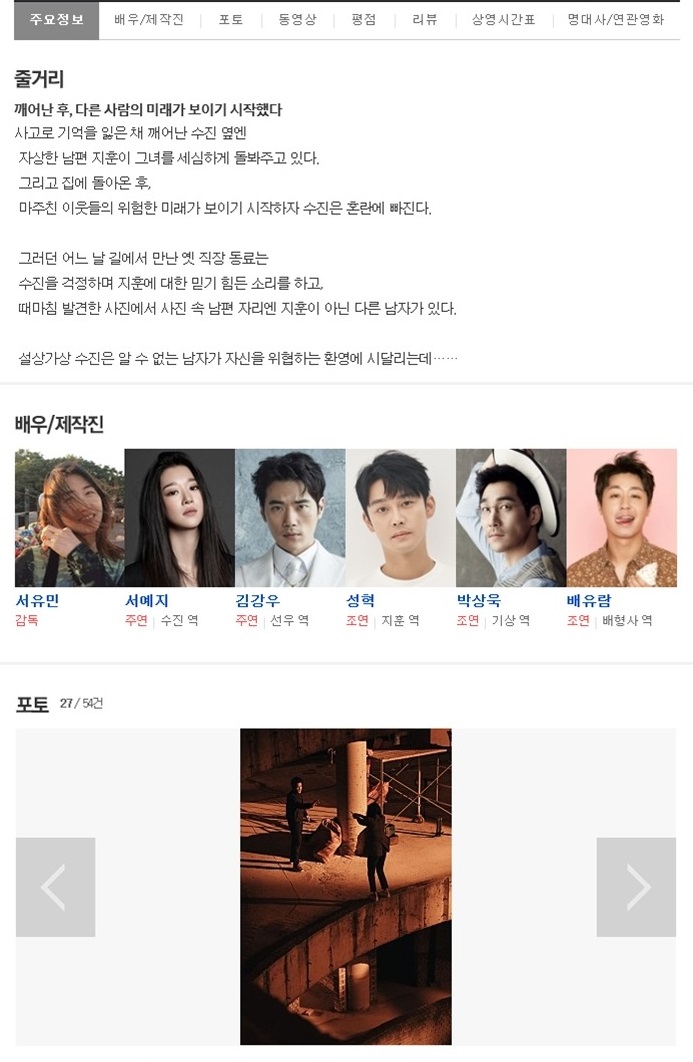The width and height of the screenshot is (693, 1062).
Task: Switch to the 배우/제작진 tab
Action: (x=149, y=20)
